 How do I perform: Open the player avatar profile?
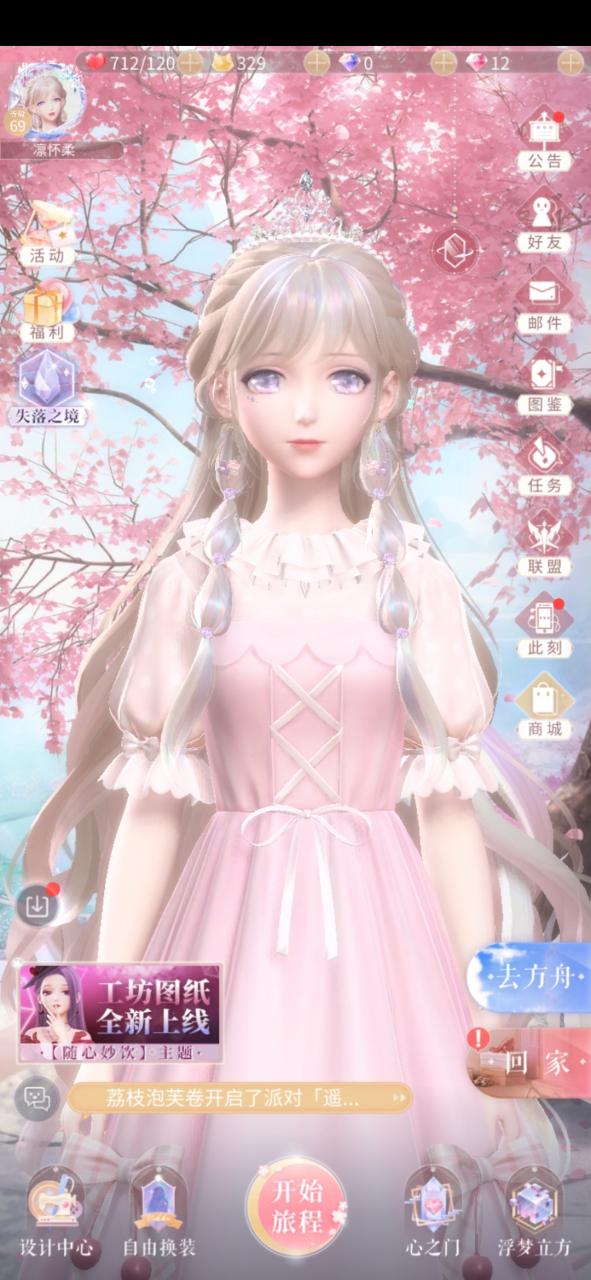(x=48, y=100)
